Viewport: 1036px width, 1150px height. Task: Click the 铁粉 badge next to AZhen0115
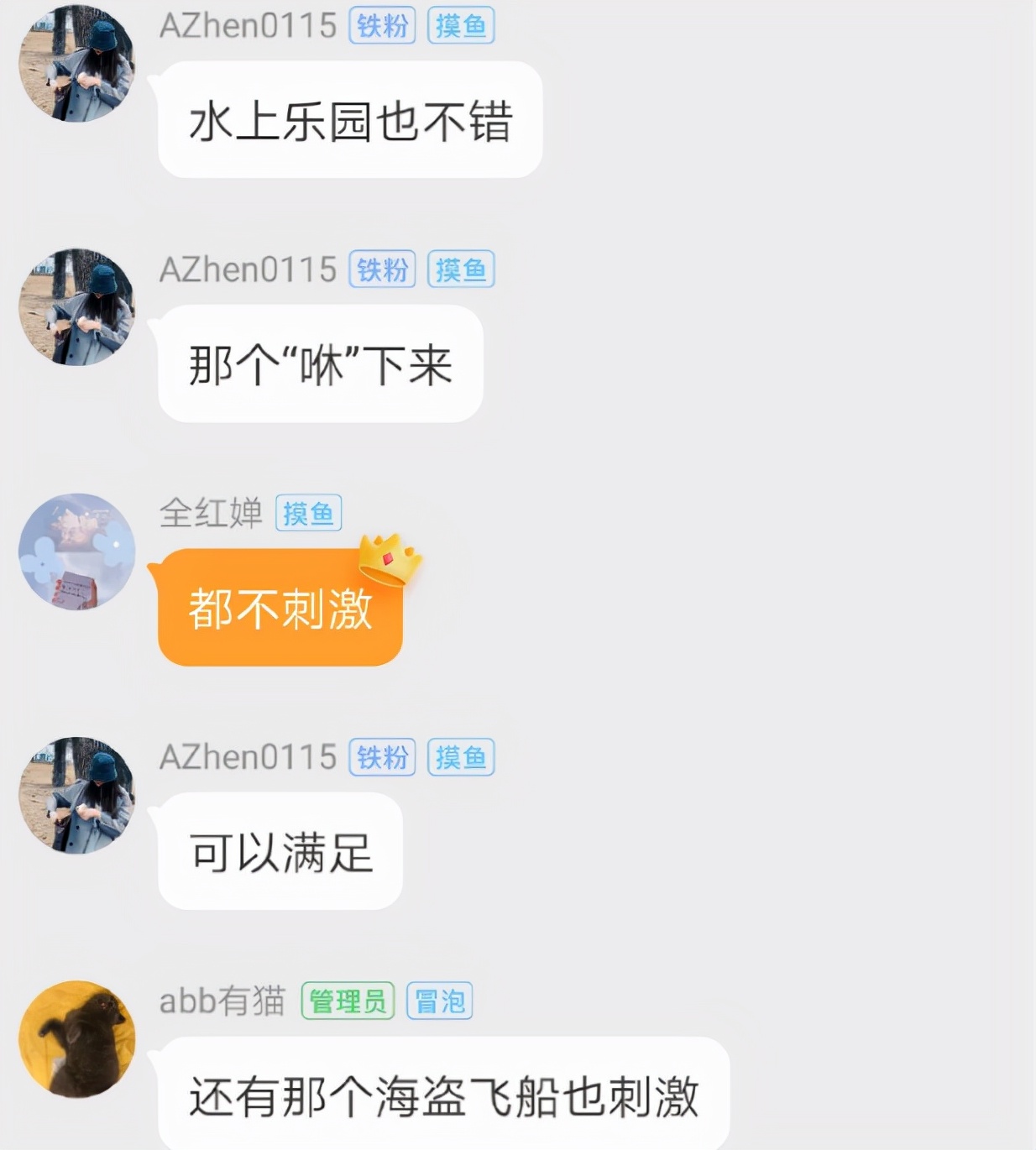pyautogui.click(x=382, y=28)
